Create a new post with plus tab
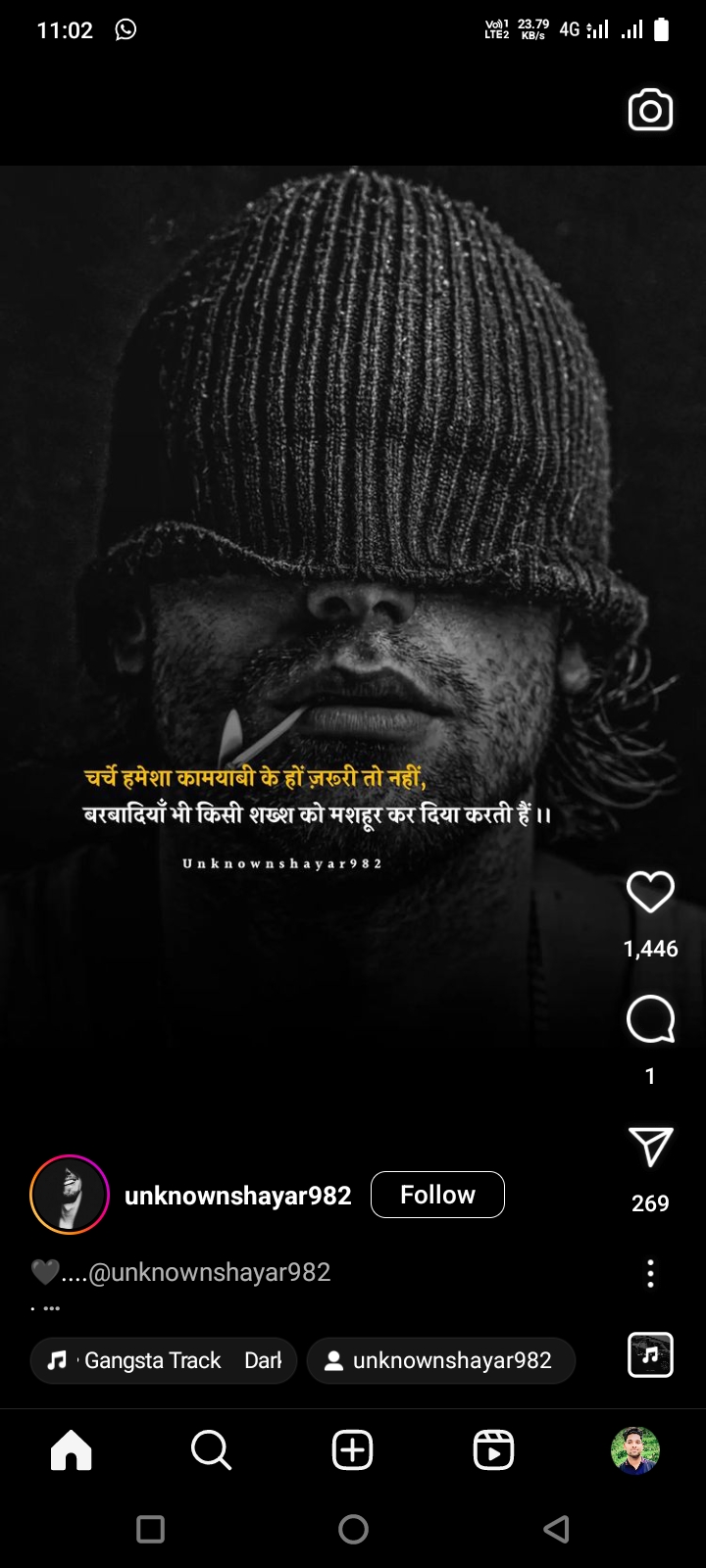Screen dimensions: 706x1568 [352, 1449]
